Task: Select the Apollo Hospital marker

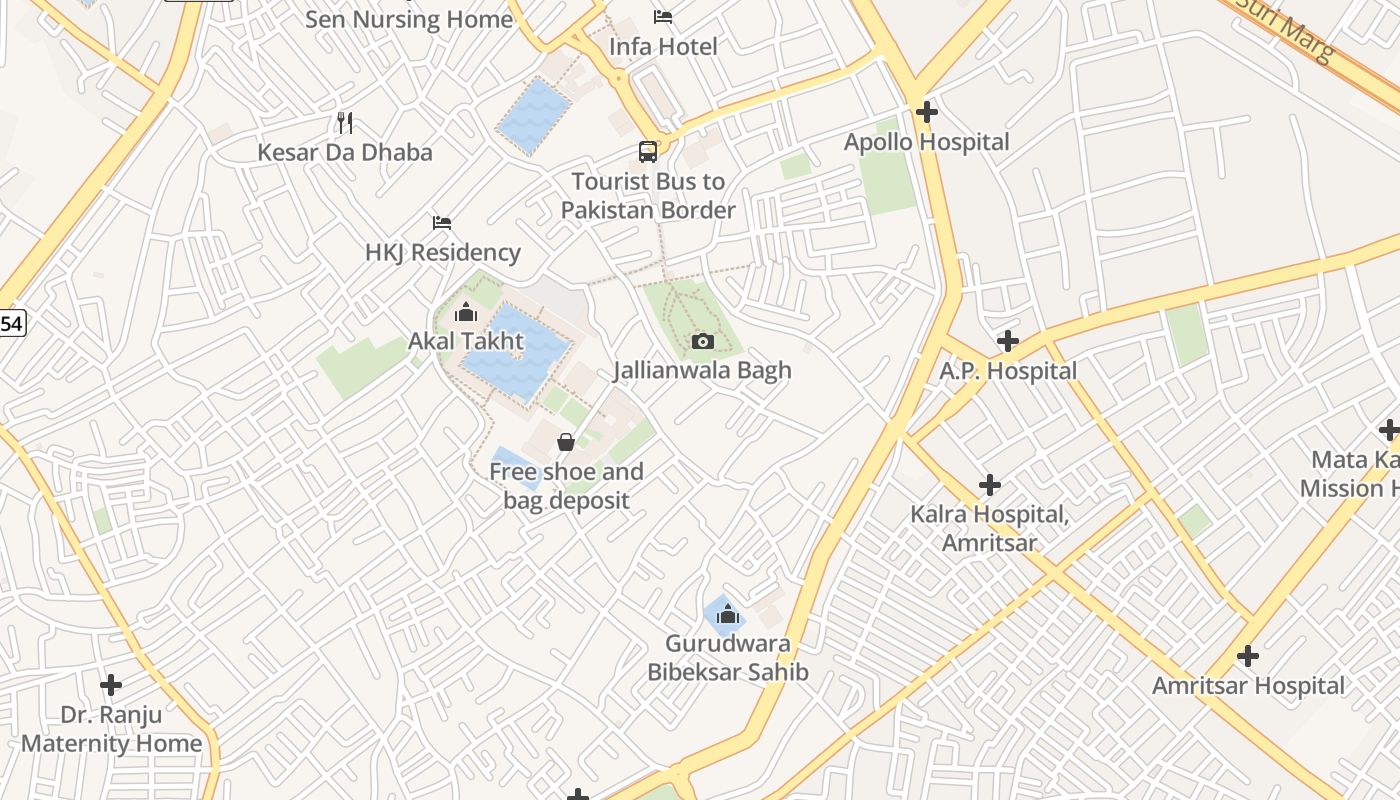Action: (927, 112)
